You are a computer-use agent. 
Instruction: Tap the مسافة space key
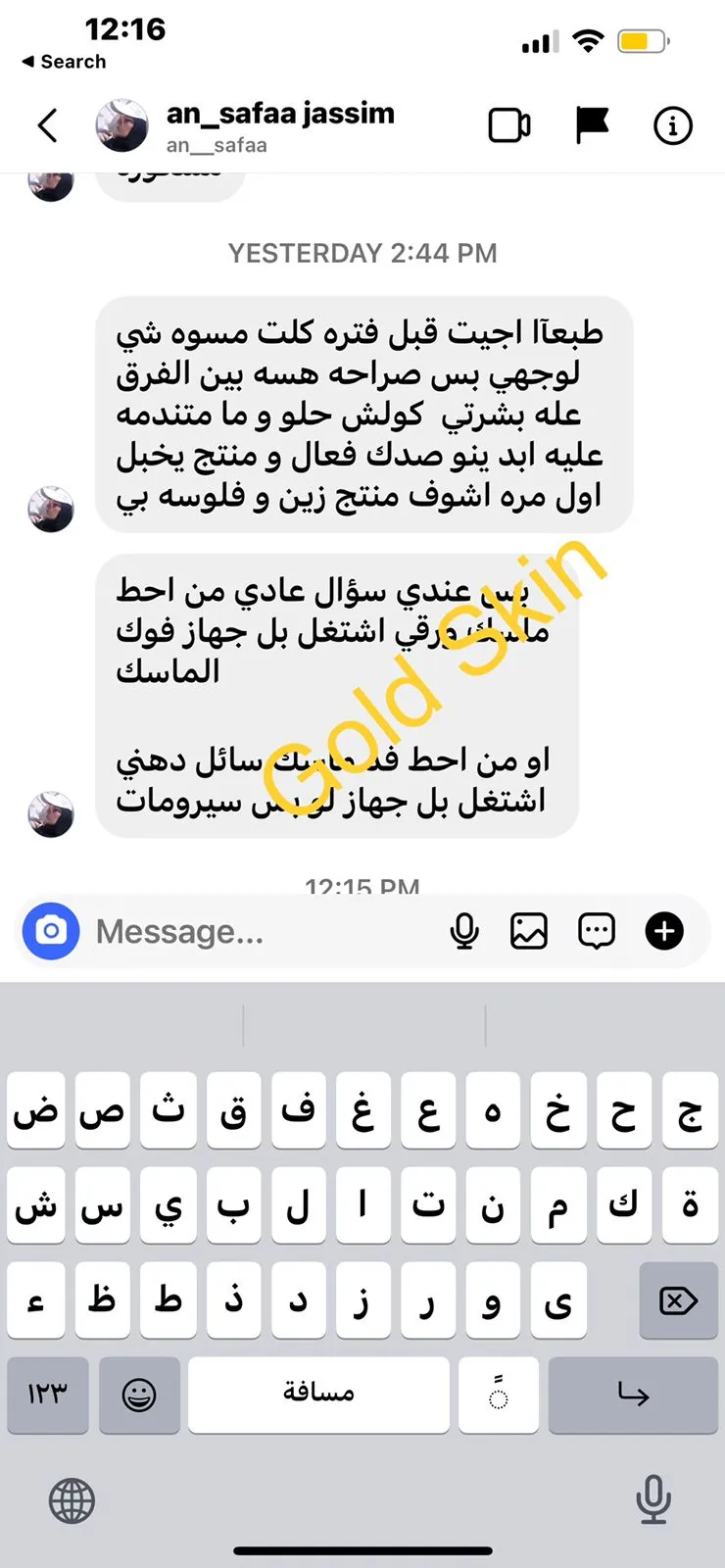318,1395
